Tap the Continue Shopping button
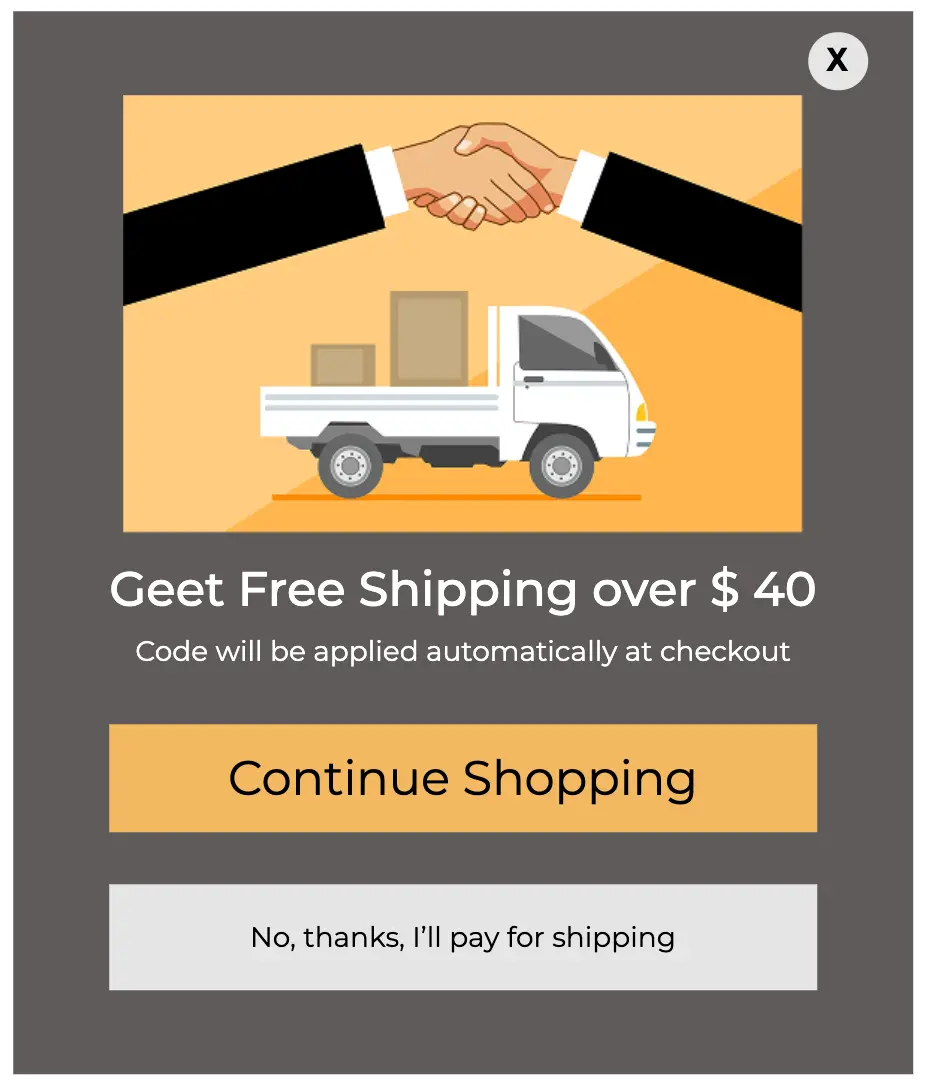The height and width of the screenshot is (1087, 927). [x=462, y=778]
